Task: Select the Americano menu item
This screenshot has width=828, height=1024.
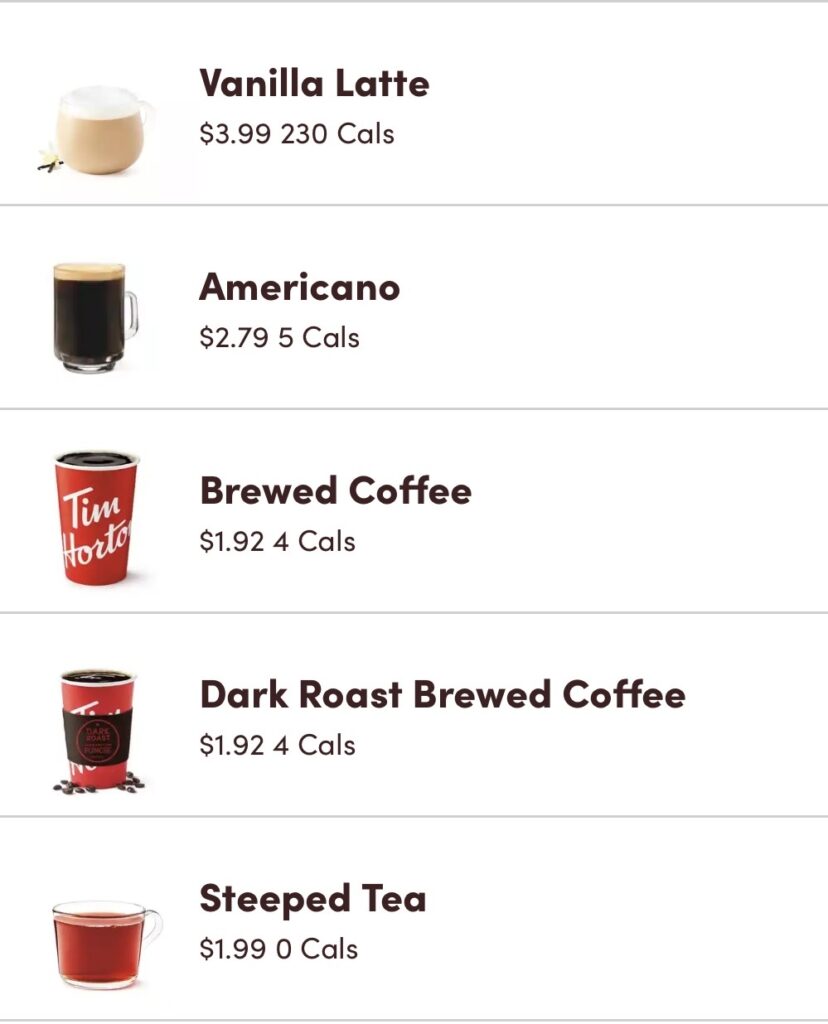Action: point(300,288)
